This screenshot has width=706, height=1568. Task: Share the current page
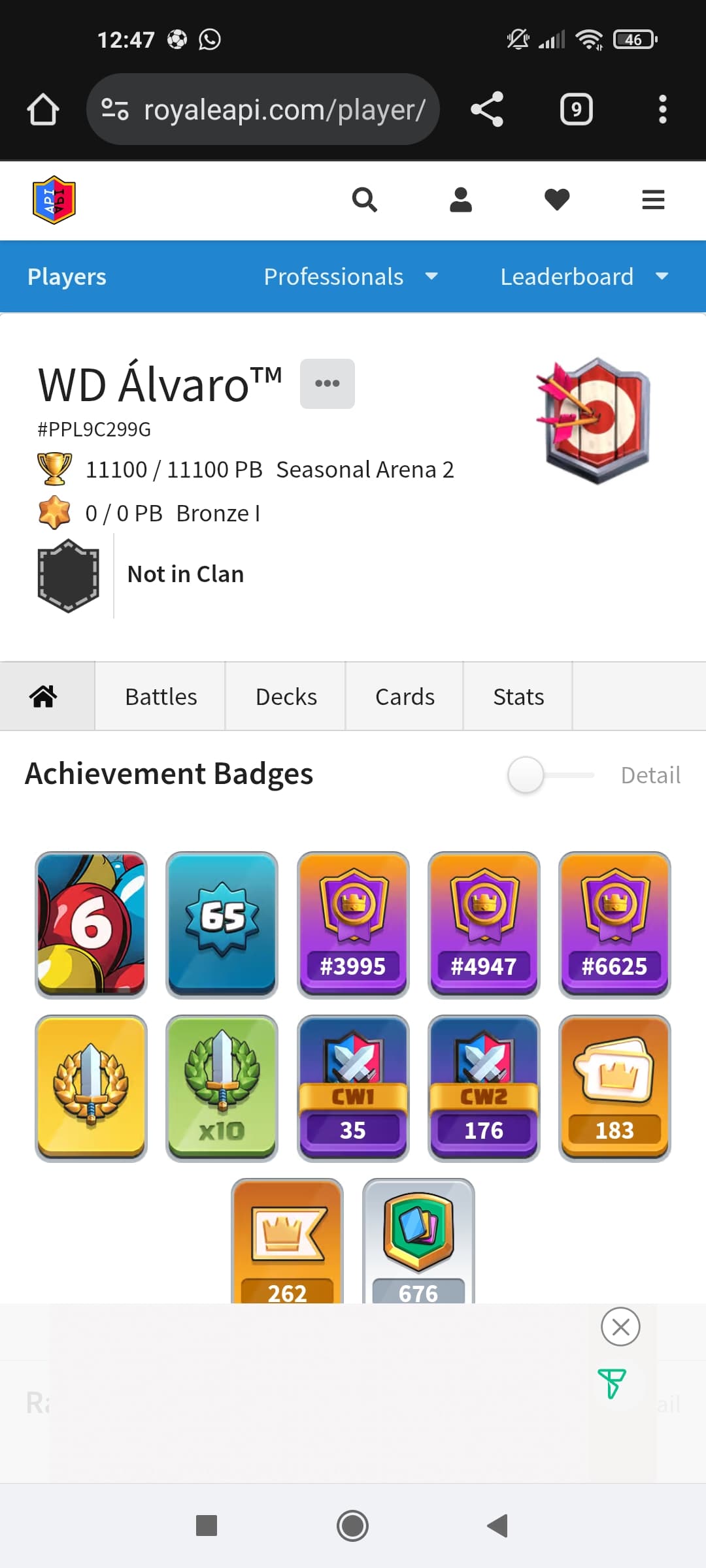(487, 109)
